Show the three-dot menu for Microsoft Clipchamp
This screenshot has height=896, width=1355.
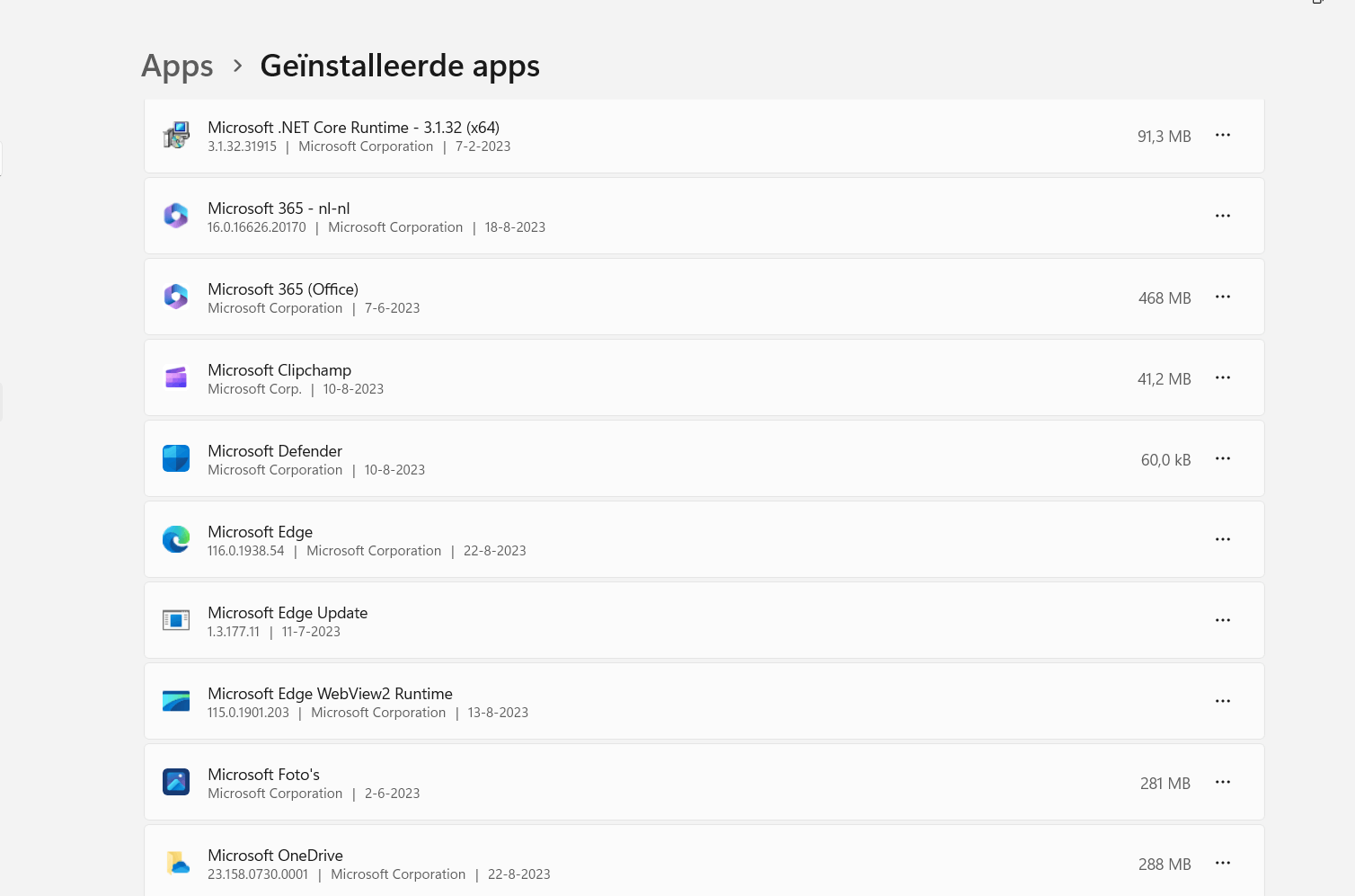1222,378
